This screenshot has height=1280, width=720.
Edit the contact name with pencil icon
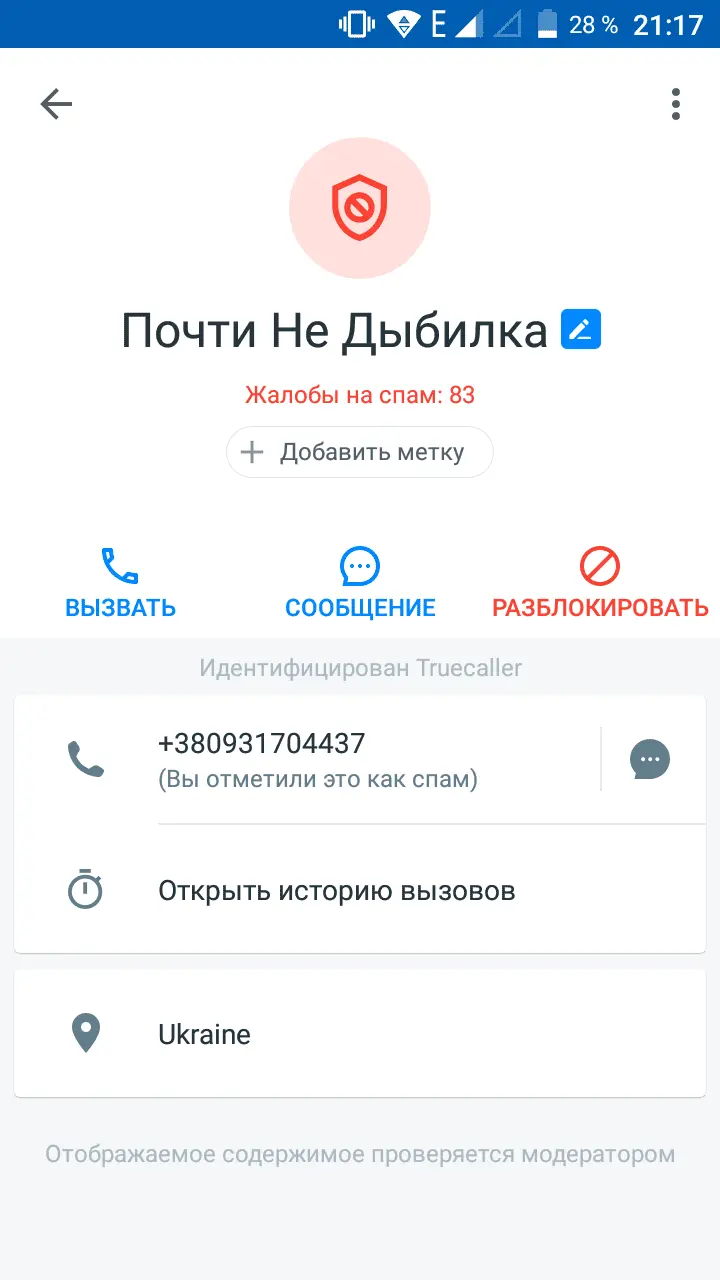tap(581, 329)
